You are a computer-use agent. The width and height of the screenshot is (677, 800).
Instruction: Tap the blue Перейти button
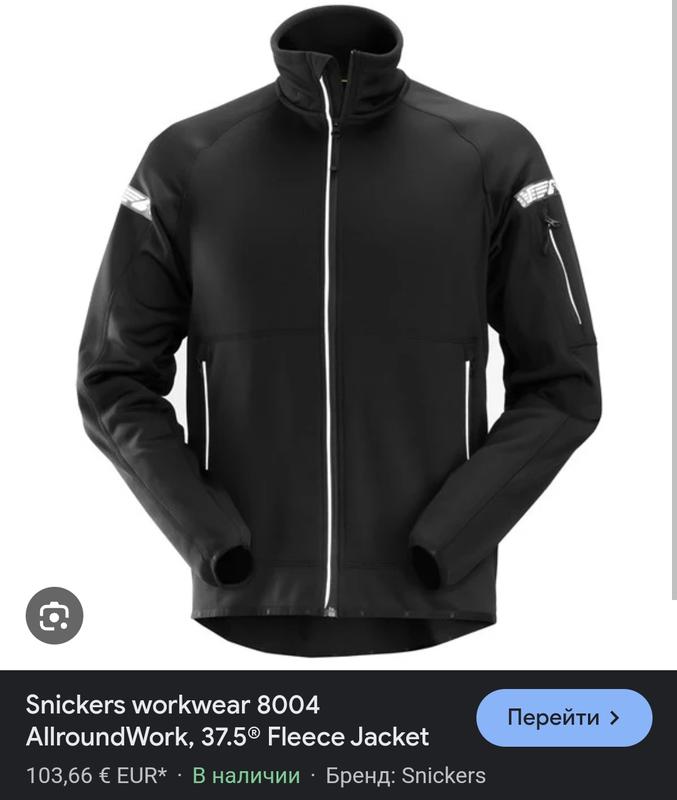(564, 717)
